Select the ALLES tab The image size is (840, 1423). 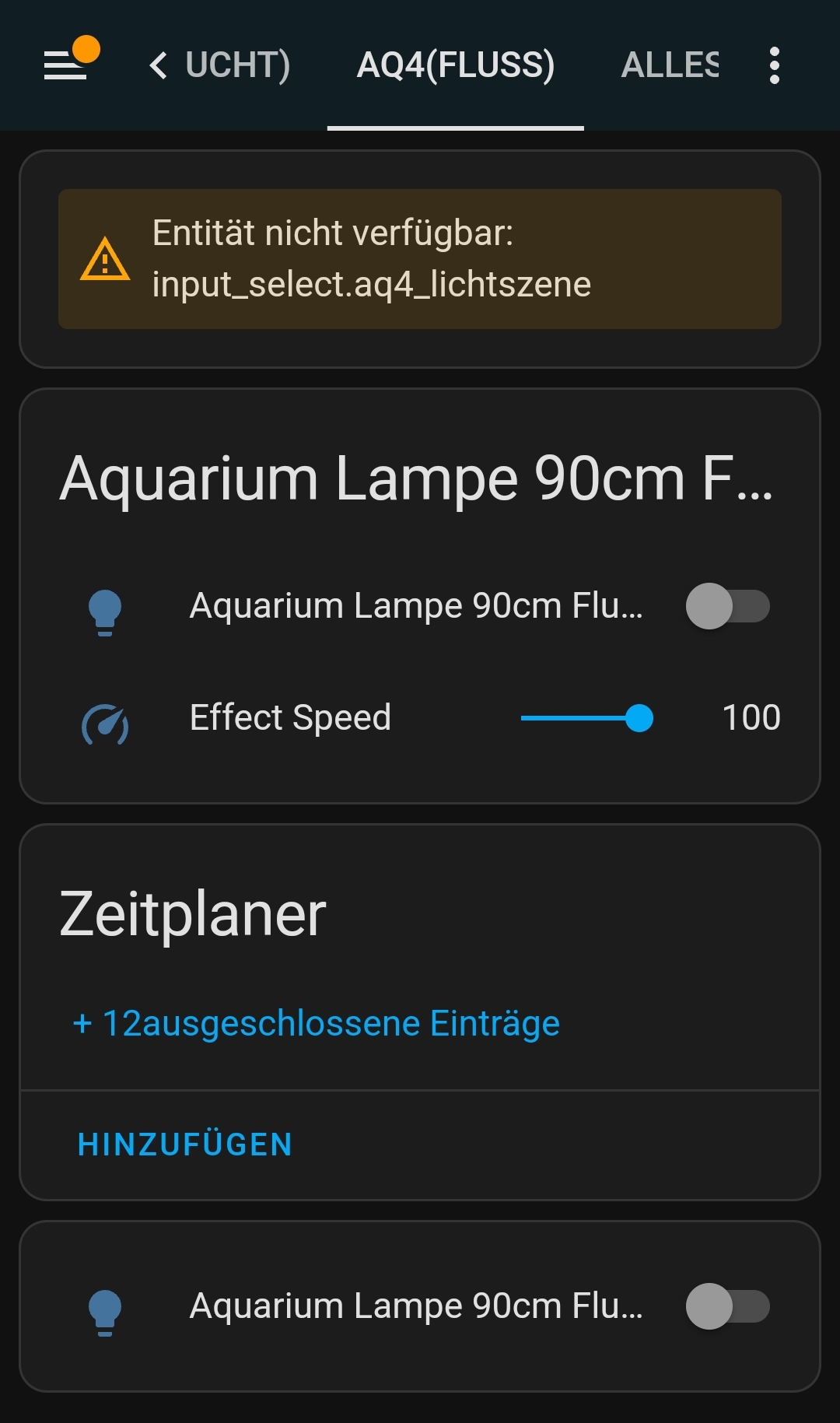tap(670, 65)
